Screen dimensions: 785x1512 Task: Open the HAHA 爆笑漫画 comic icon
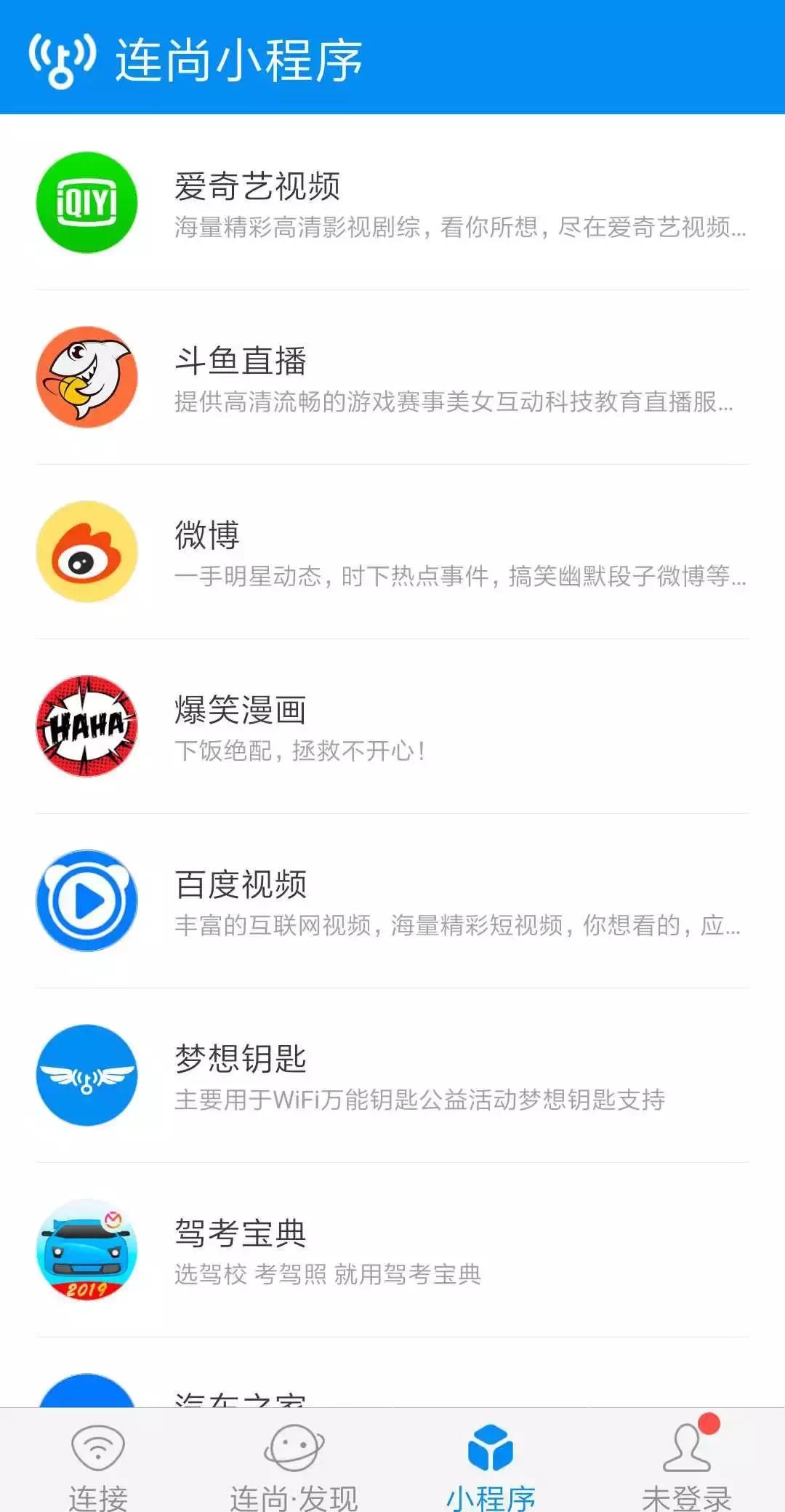click(86, 727)
